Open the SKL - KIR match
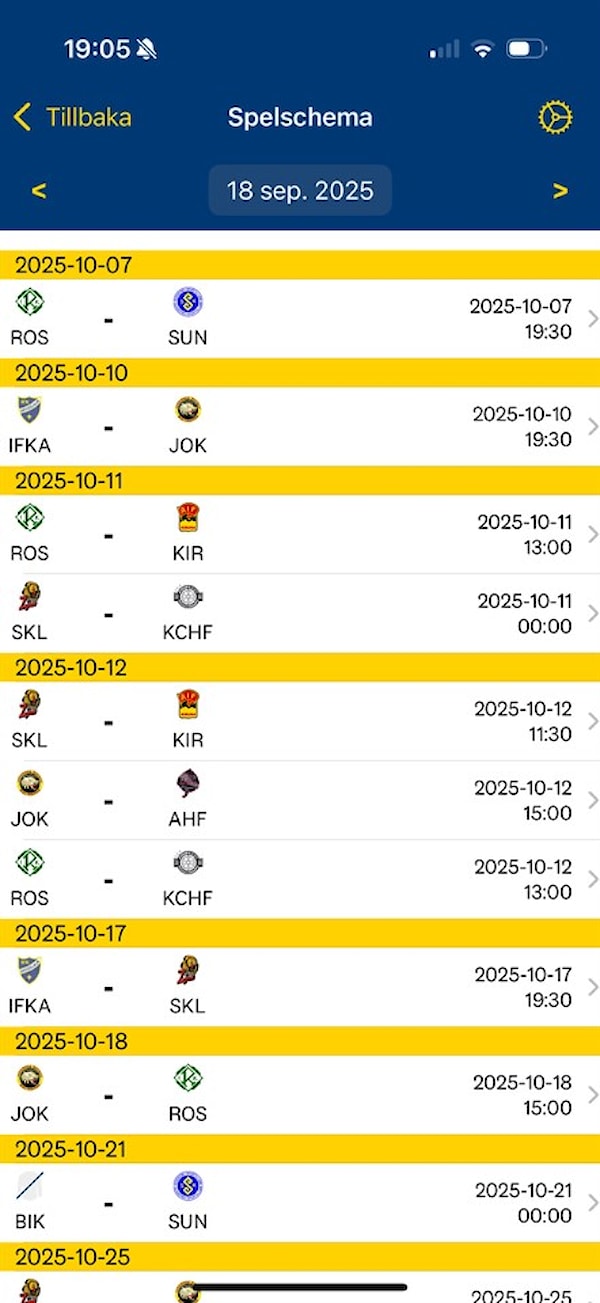The height and width of the screenshot is (1303, 600). [300, 721]
